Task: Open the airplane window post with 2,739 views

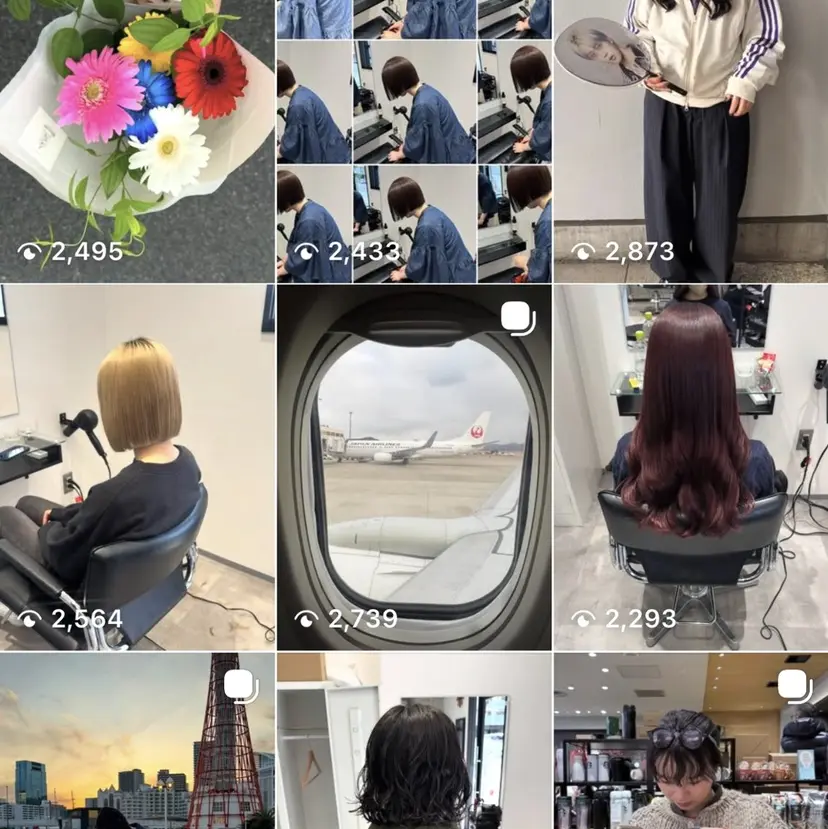Action: [414, 467]
